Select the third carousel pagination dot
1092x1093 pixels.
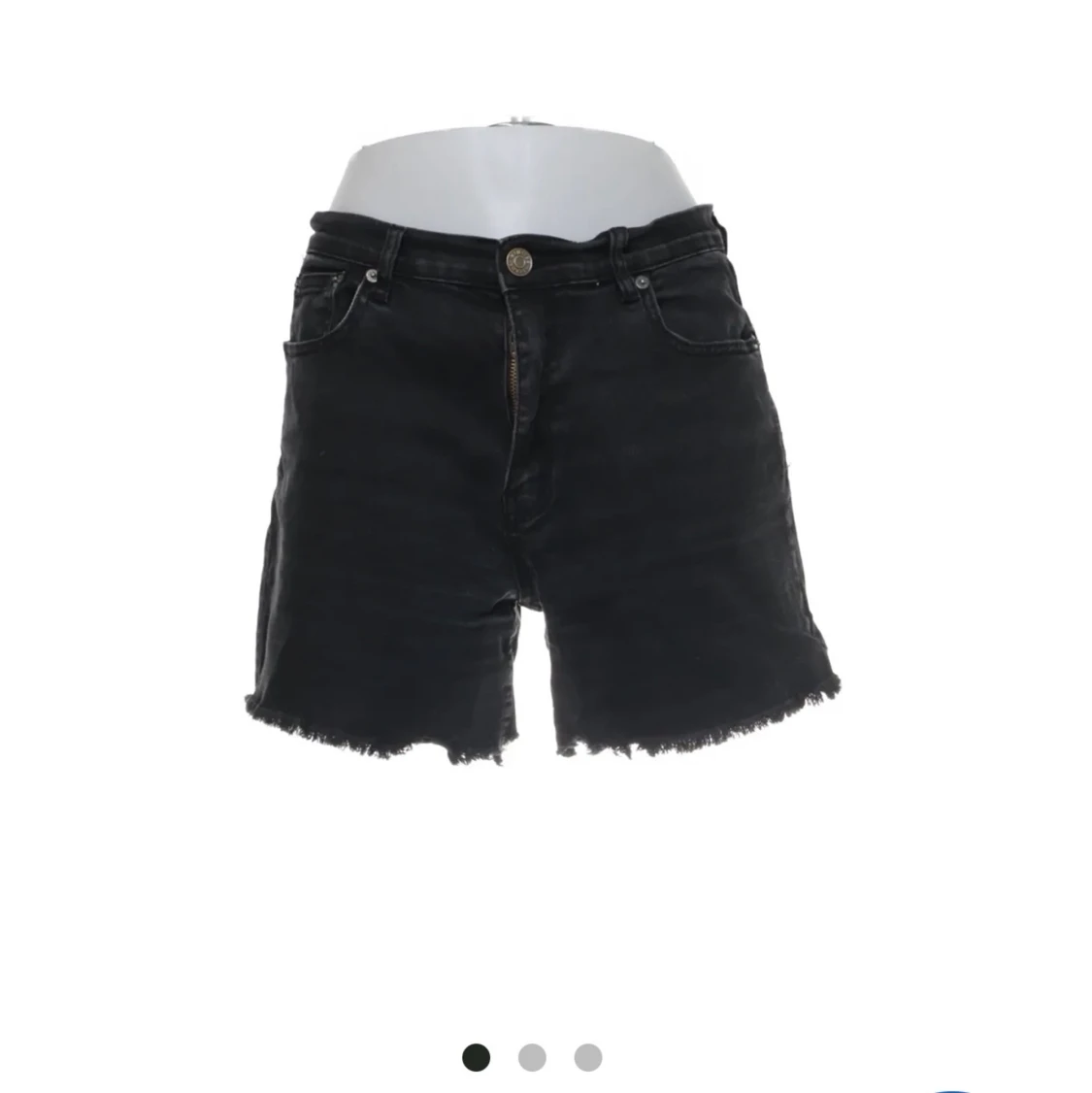point(588,1056)
